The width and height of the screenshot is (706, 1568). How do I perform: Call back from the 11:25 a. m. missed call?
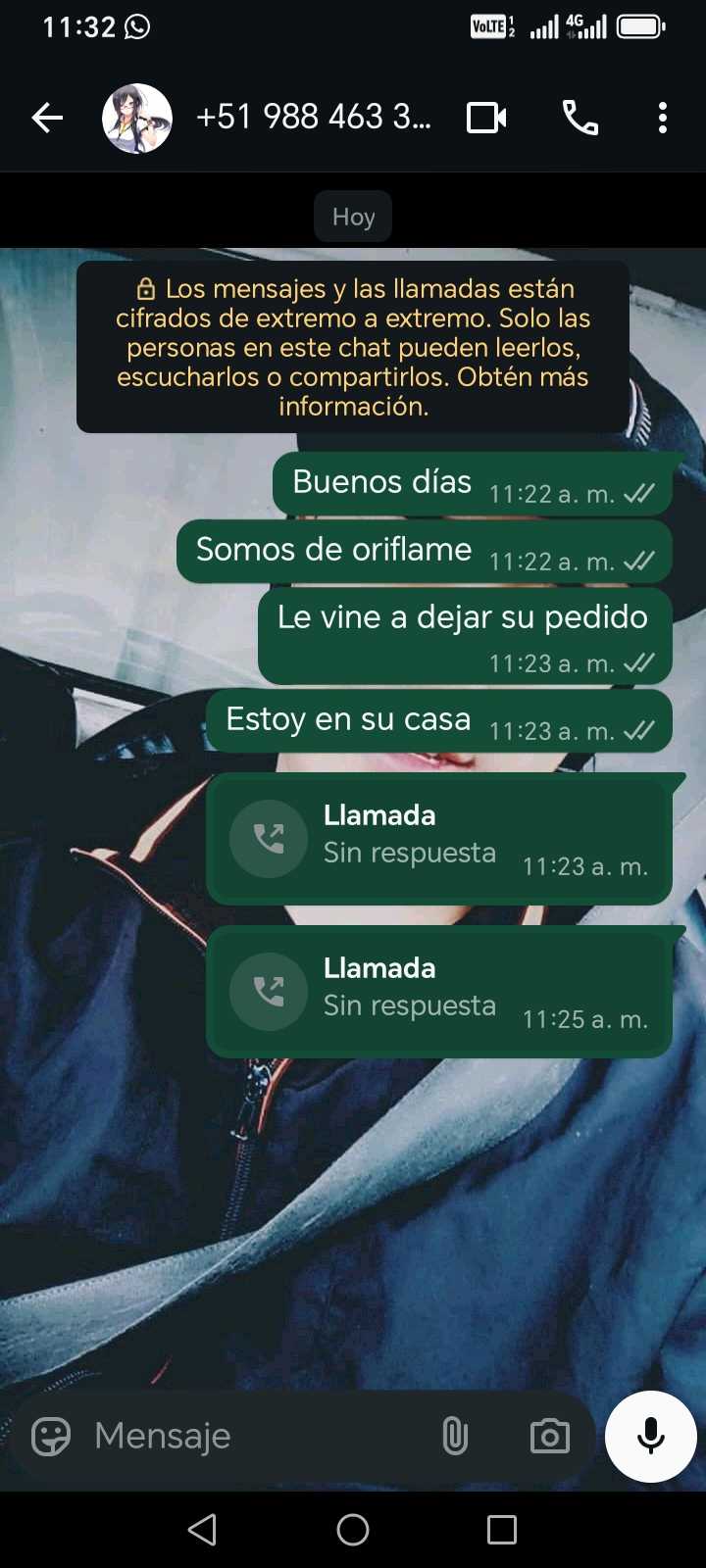point(269,991)
